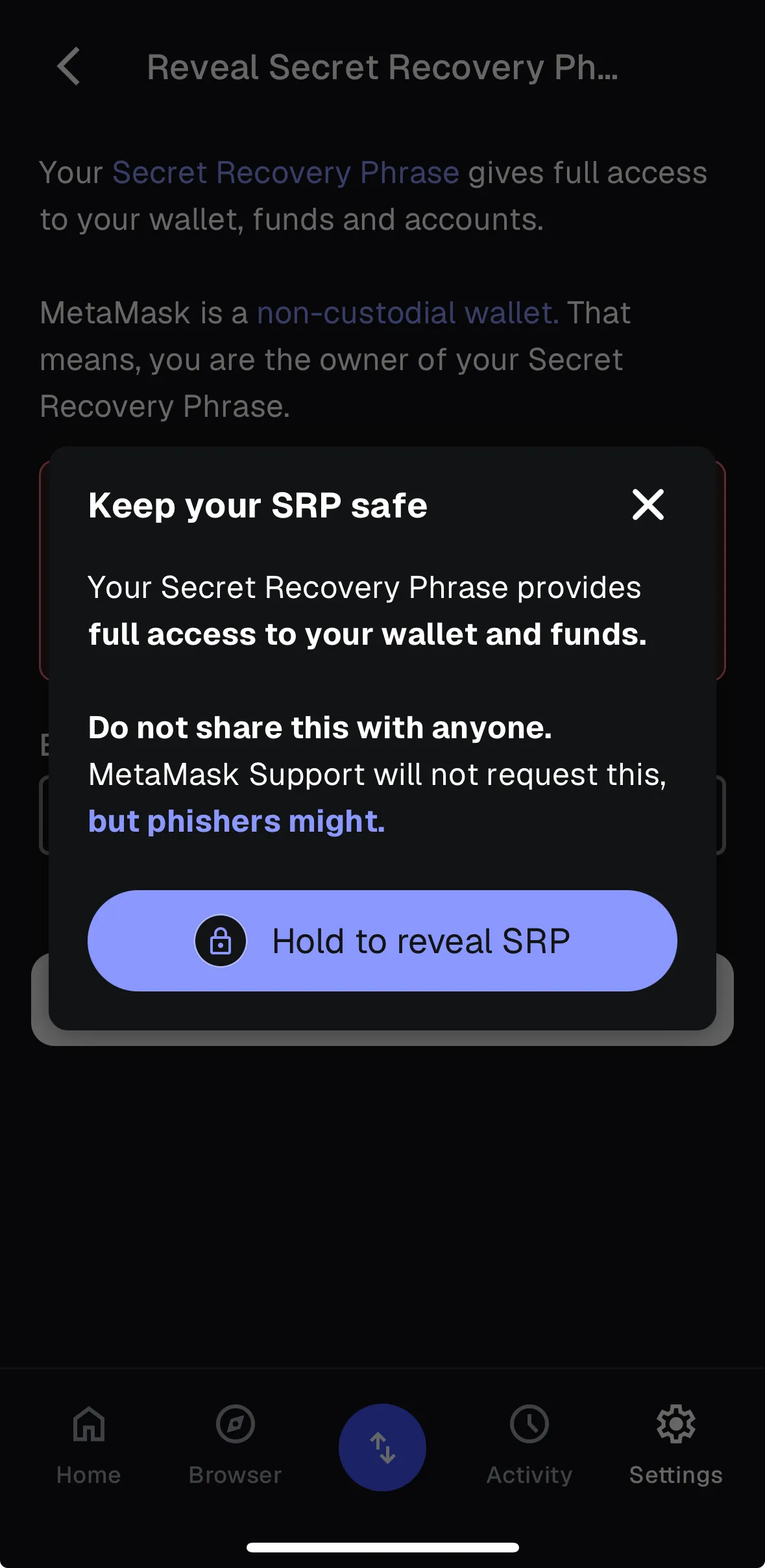Close the SRP safety popup
Viewport: 765px width, 1568px height.
[648, 505]
